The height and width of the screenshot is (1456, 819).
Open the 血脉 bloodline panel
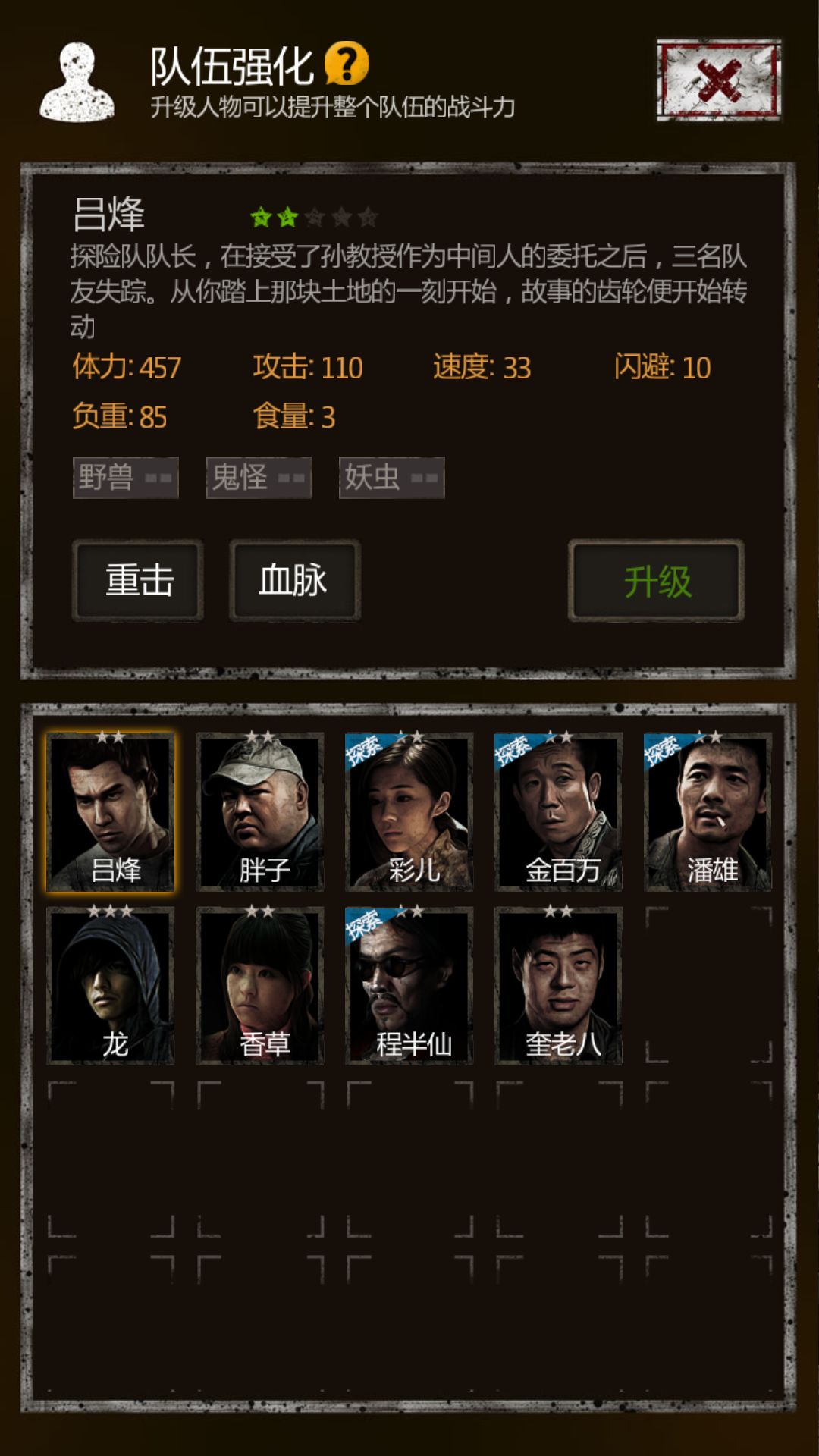[x=294, y=581]
